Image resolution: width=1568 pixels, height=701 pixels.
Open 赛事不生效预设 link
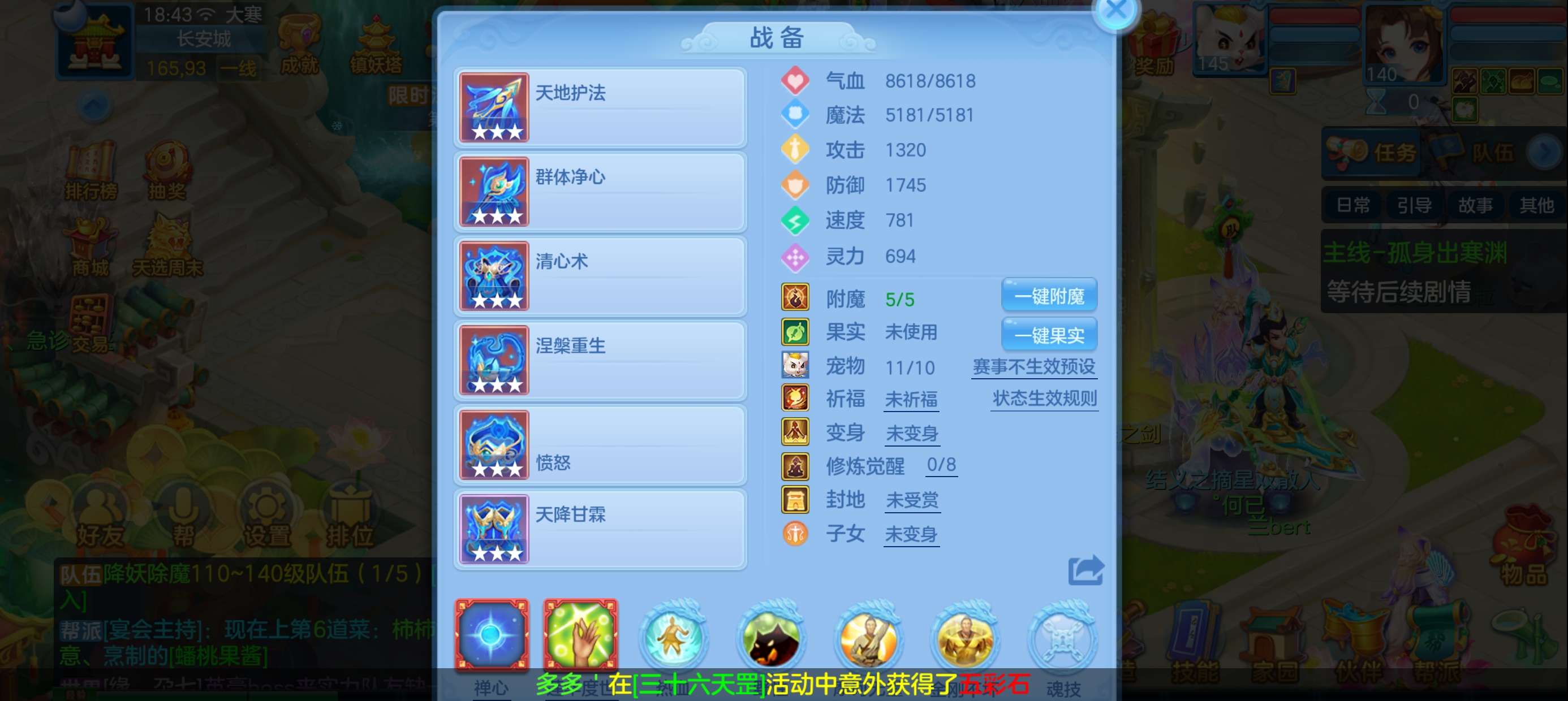(1033, 367)
